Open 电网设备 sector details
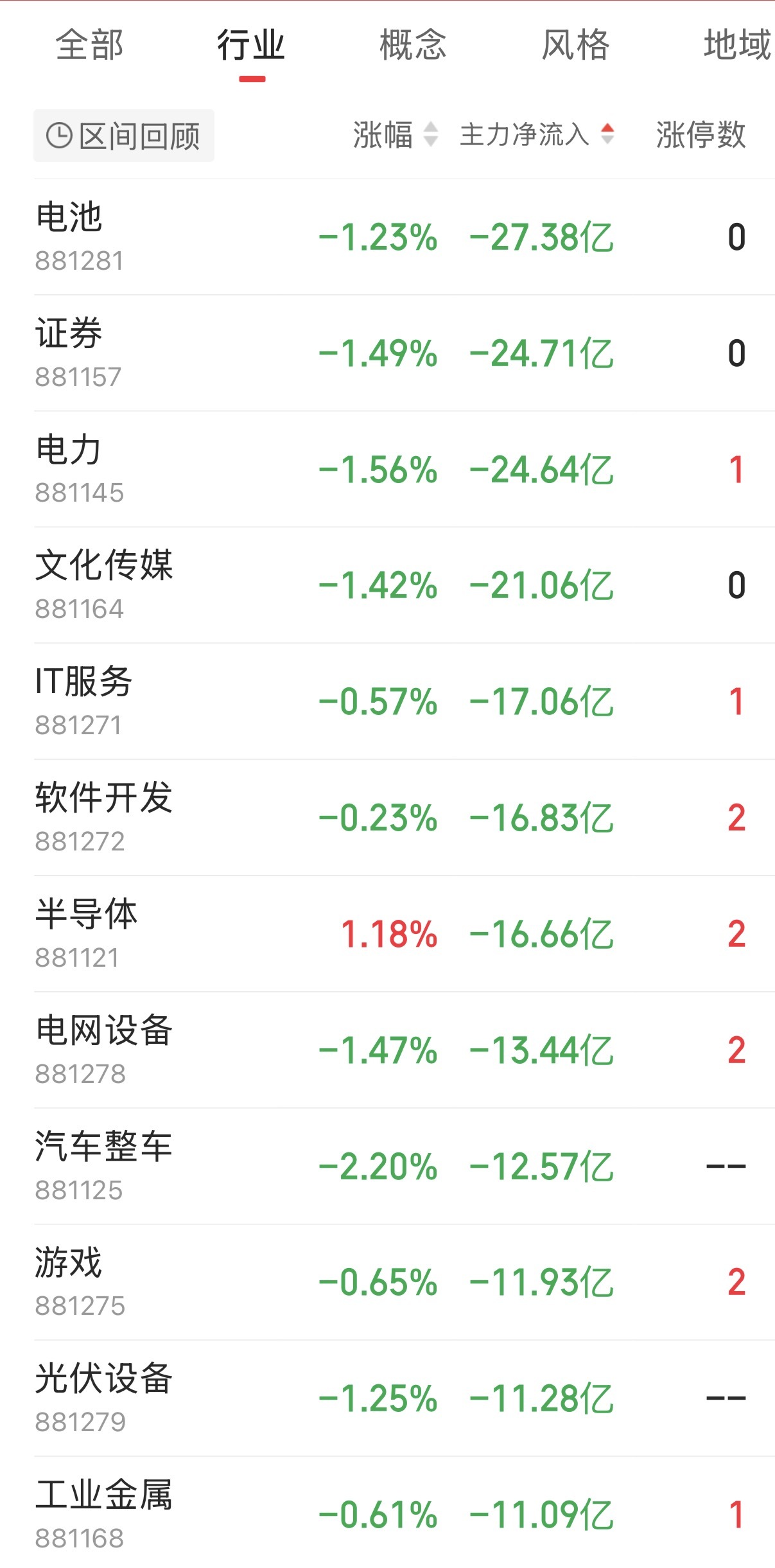 pos(405,1050)
